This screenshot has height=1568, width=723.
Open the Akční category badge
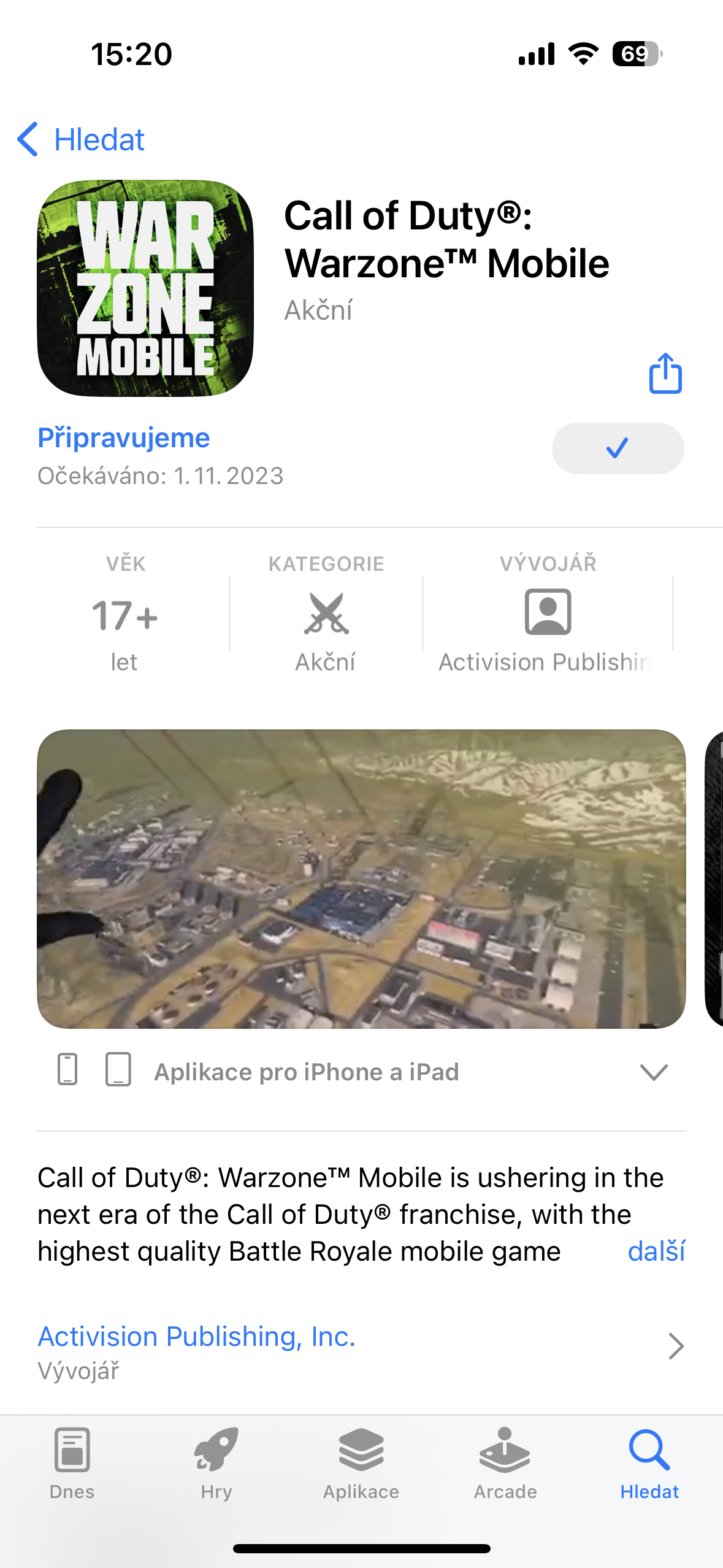coord(326,615)
